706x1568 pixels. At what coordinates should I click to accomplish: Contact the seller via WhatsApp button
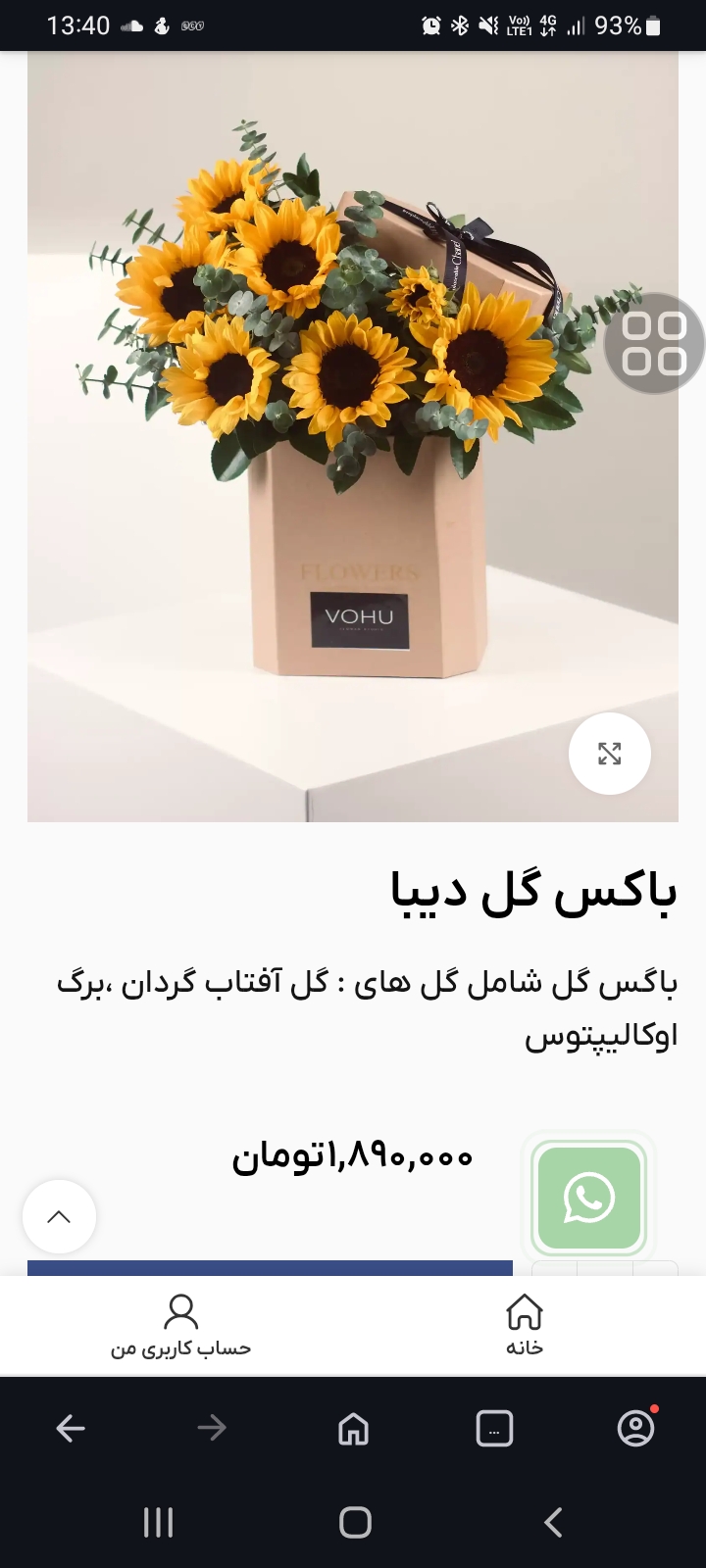588,1198
